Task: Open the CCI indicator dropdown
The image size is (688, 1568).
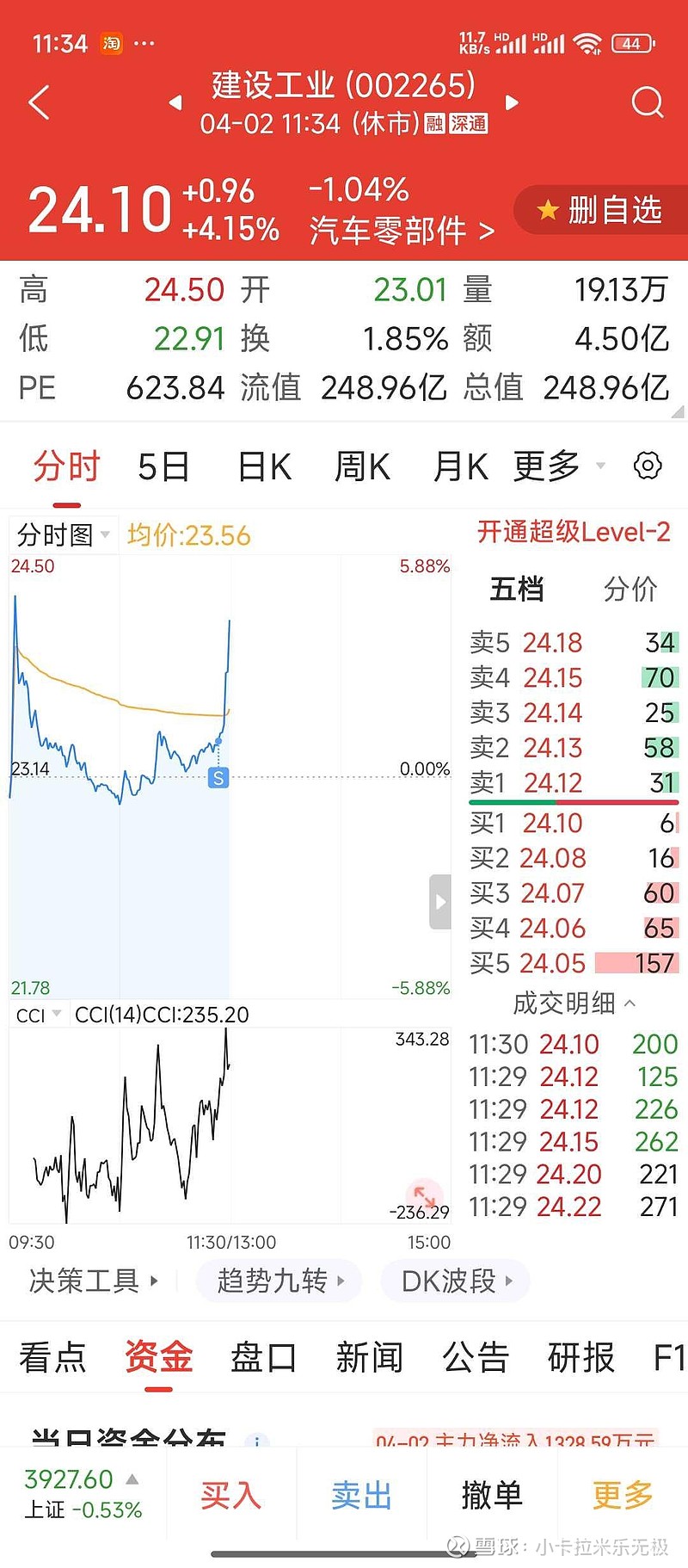Action: tap(39, 1015)
